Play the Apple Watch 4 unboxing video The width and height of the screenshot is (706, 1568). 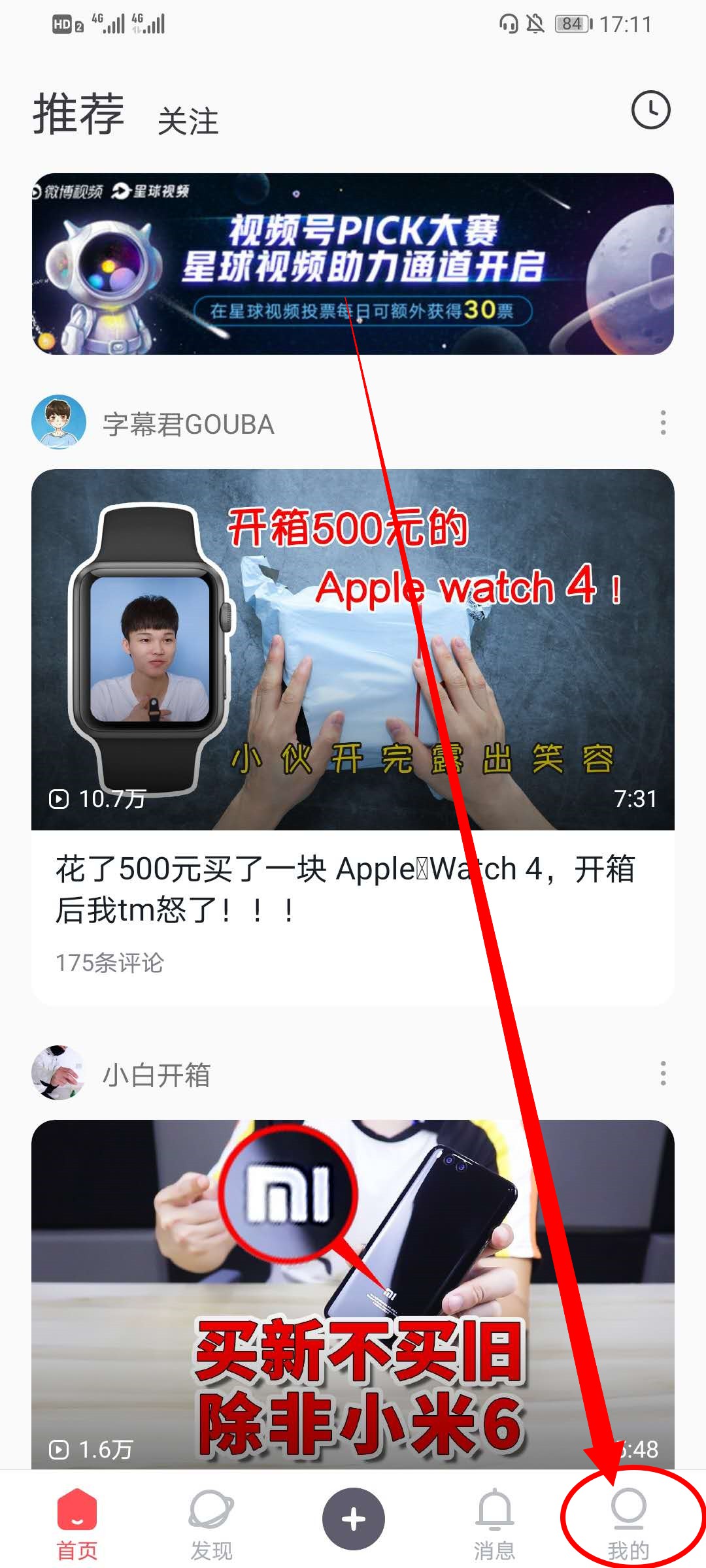pyautogui.click(x=353, y=649)
